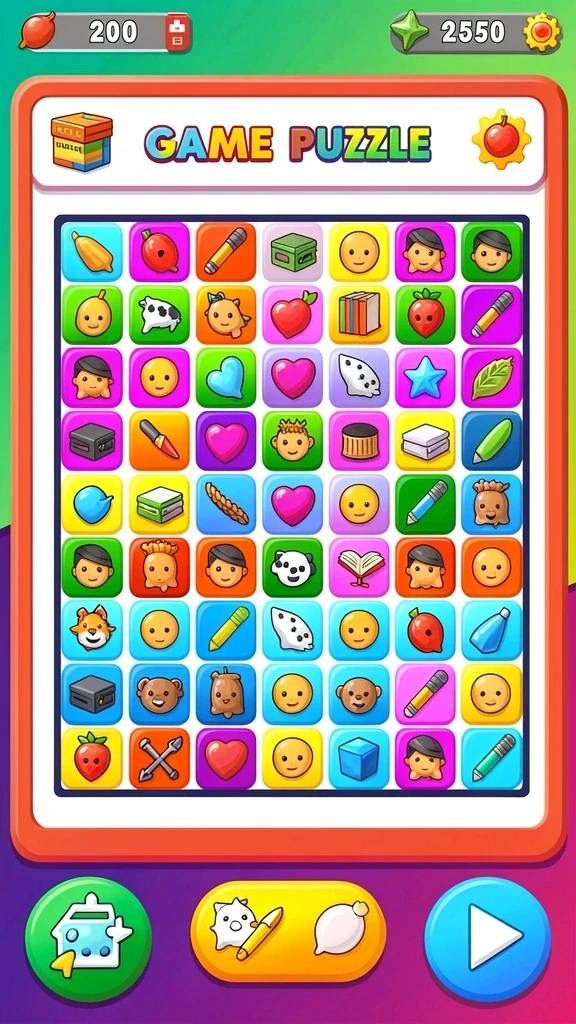The height and width of the screenshot is (1024, 576).
Task: Select the crossed arrows tile
Action: (159, 758)
